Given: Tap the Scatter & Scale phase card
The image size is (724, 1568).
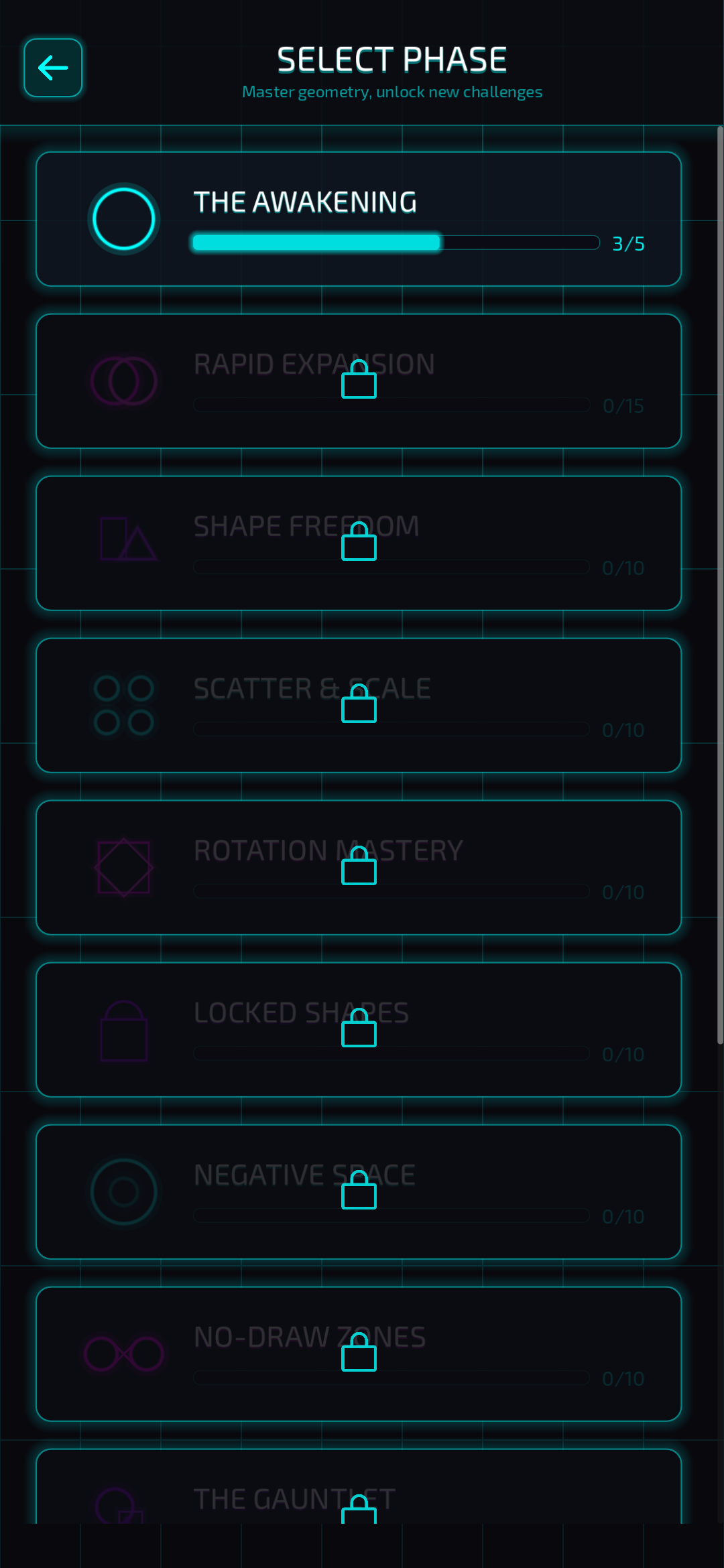Looking at the screenshot, I should [359, 706].
